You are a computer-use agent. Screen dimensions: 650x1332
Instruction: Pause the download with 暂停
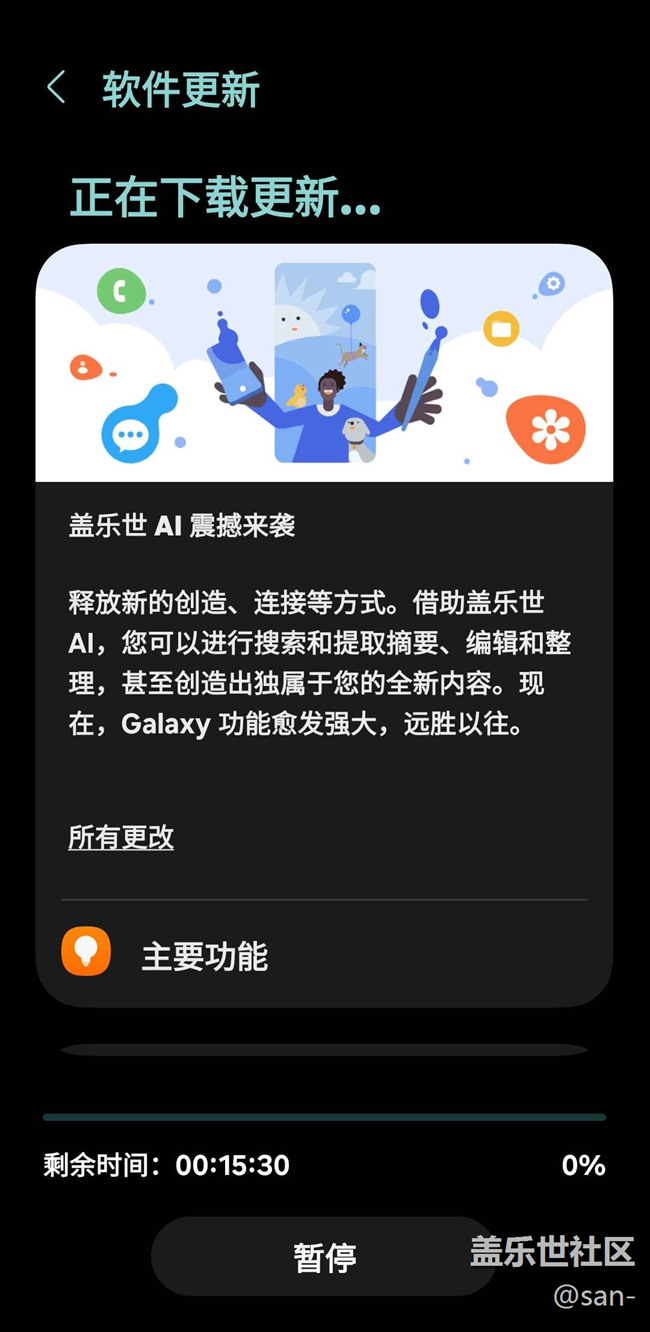pyautogui.click(x=324, y=1256)
